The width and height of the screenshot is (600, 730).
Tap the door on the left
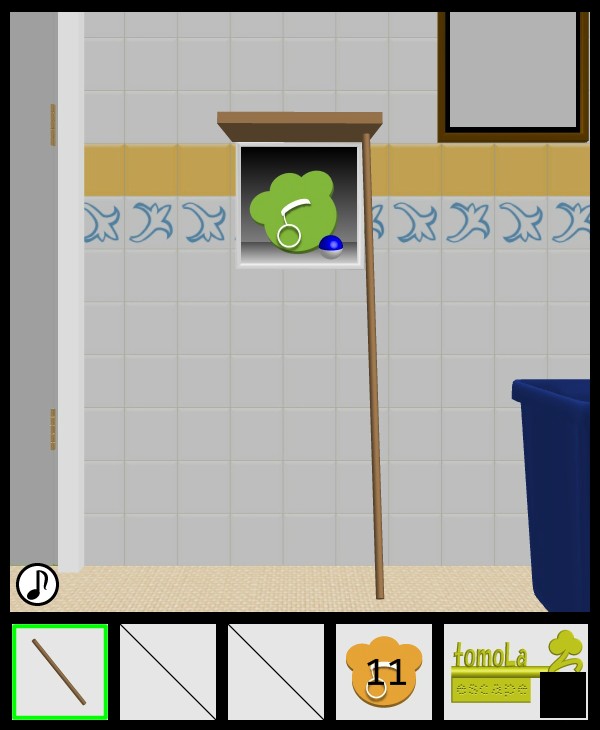click(33, 300)
